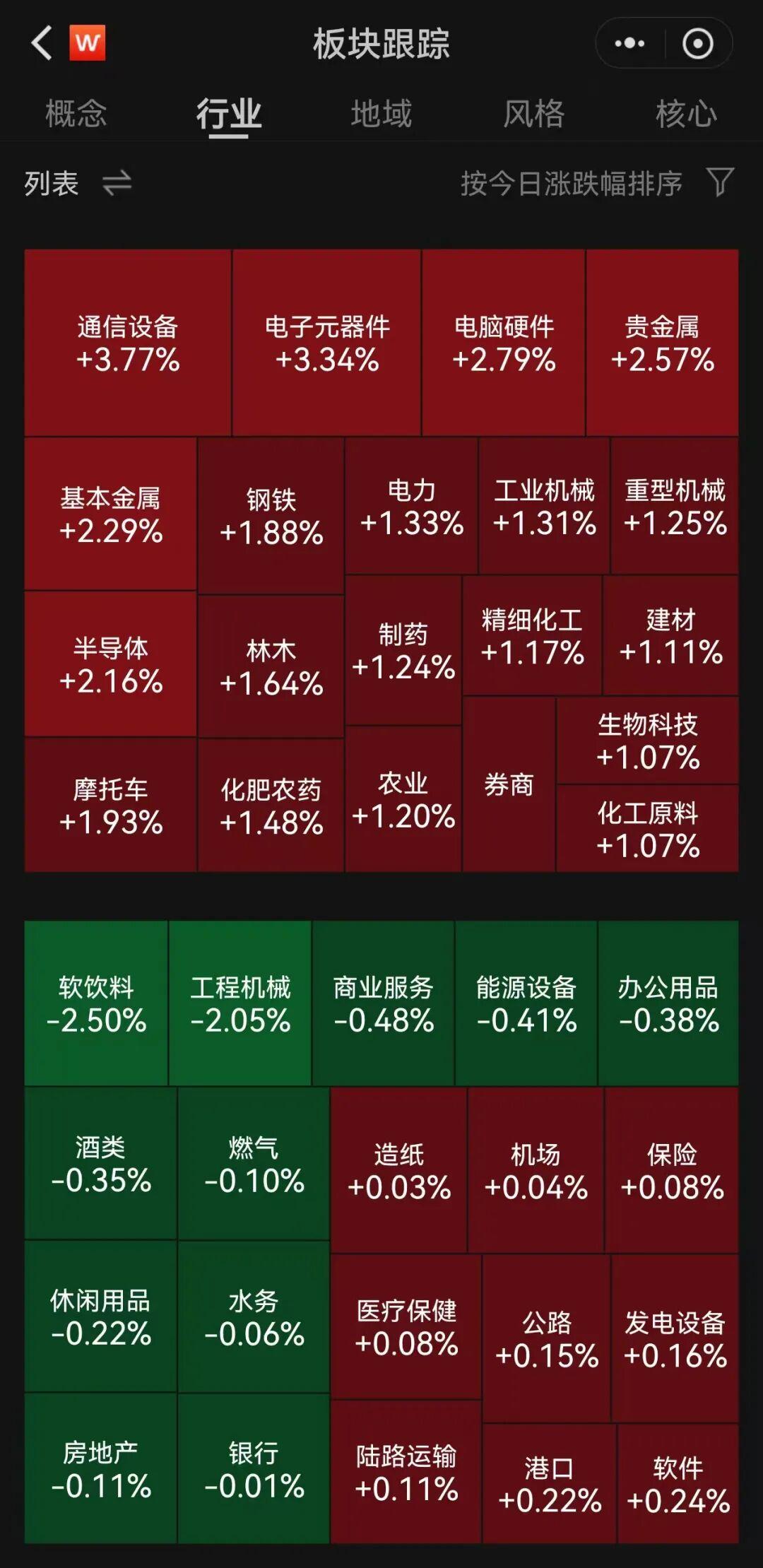Viewport: 763px width, 1568px height.
Task: Select the 银行 sector tile
Action: tap(254, 1469)
